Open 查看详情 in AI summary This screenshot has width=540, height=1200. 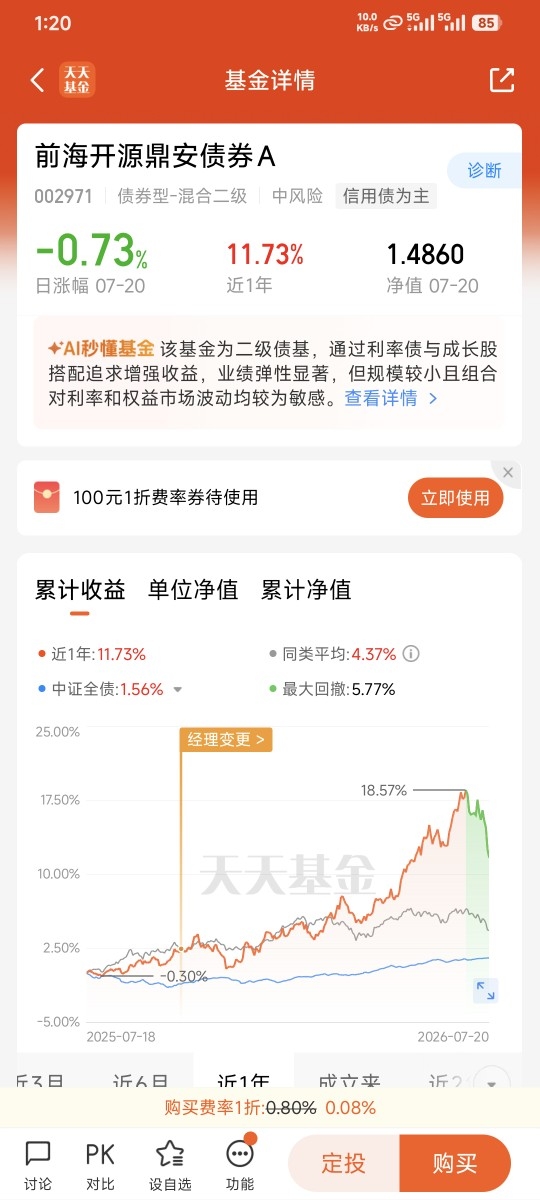pos(391,398)
